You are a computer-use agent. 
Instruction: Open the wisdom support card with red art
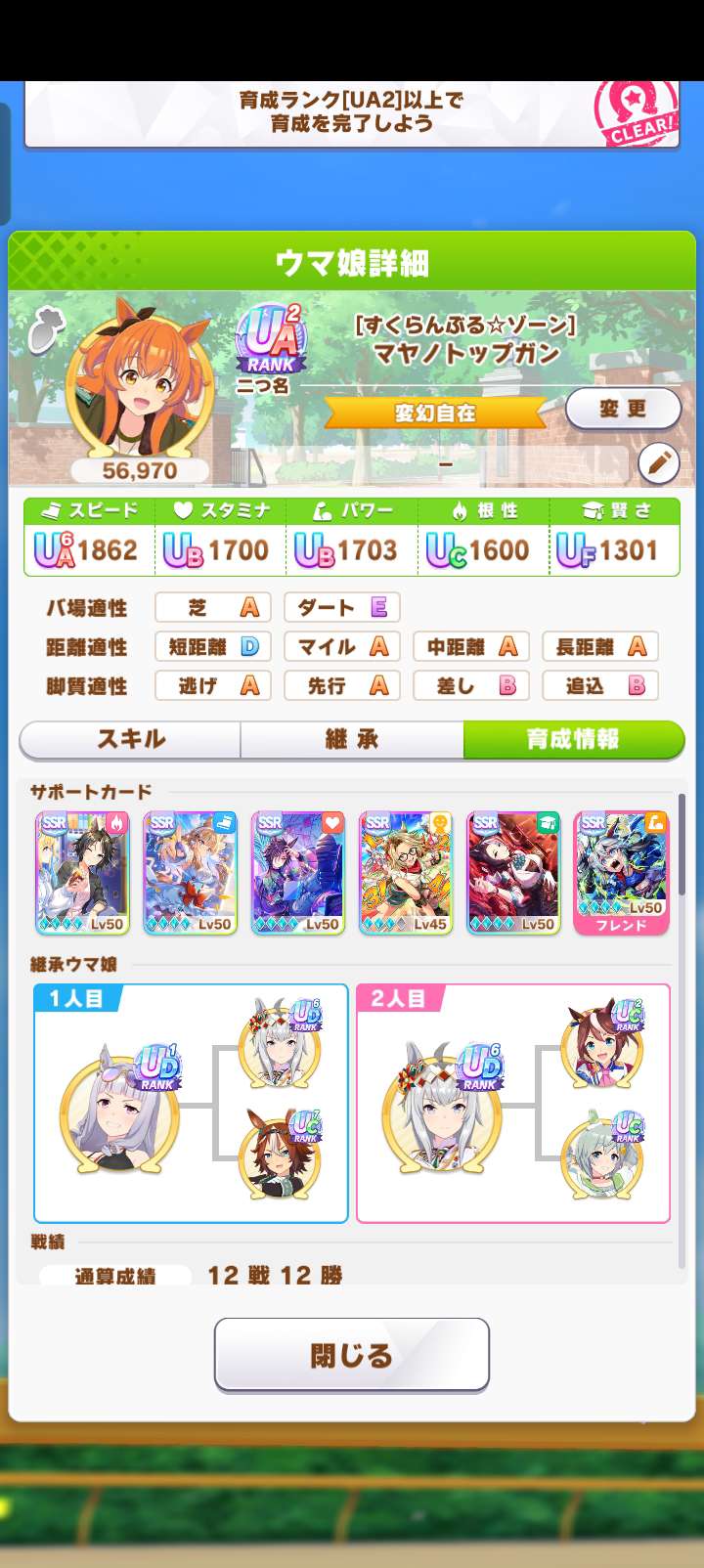513,872
